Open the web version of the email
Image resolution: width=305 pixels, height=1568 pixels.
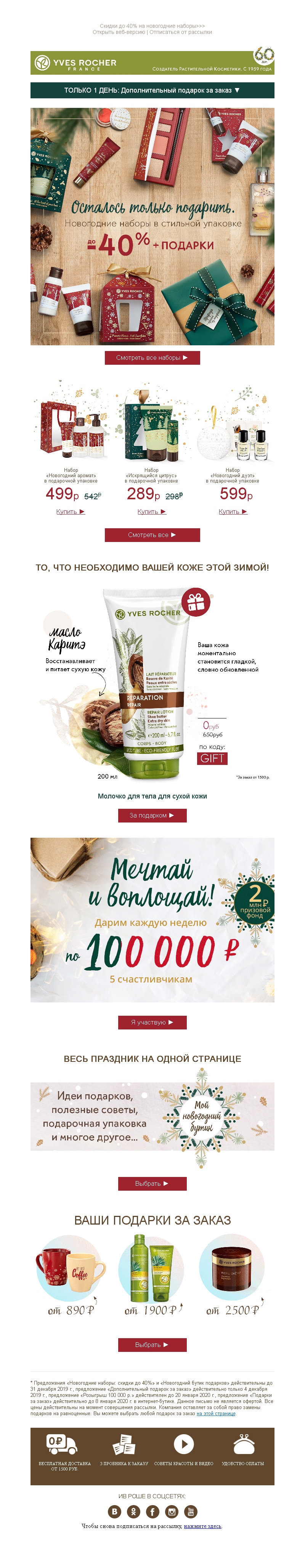pos(119,32)
